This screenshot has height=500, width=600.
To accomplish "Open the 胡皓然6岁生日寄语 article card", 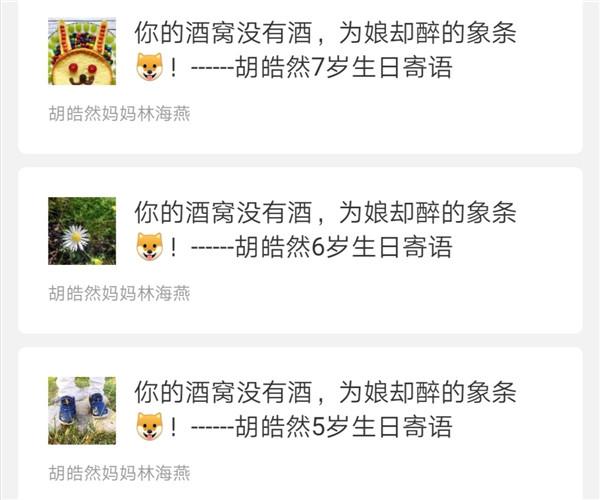I will 325,230.
